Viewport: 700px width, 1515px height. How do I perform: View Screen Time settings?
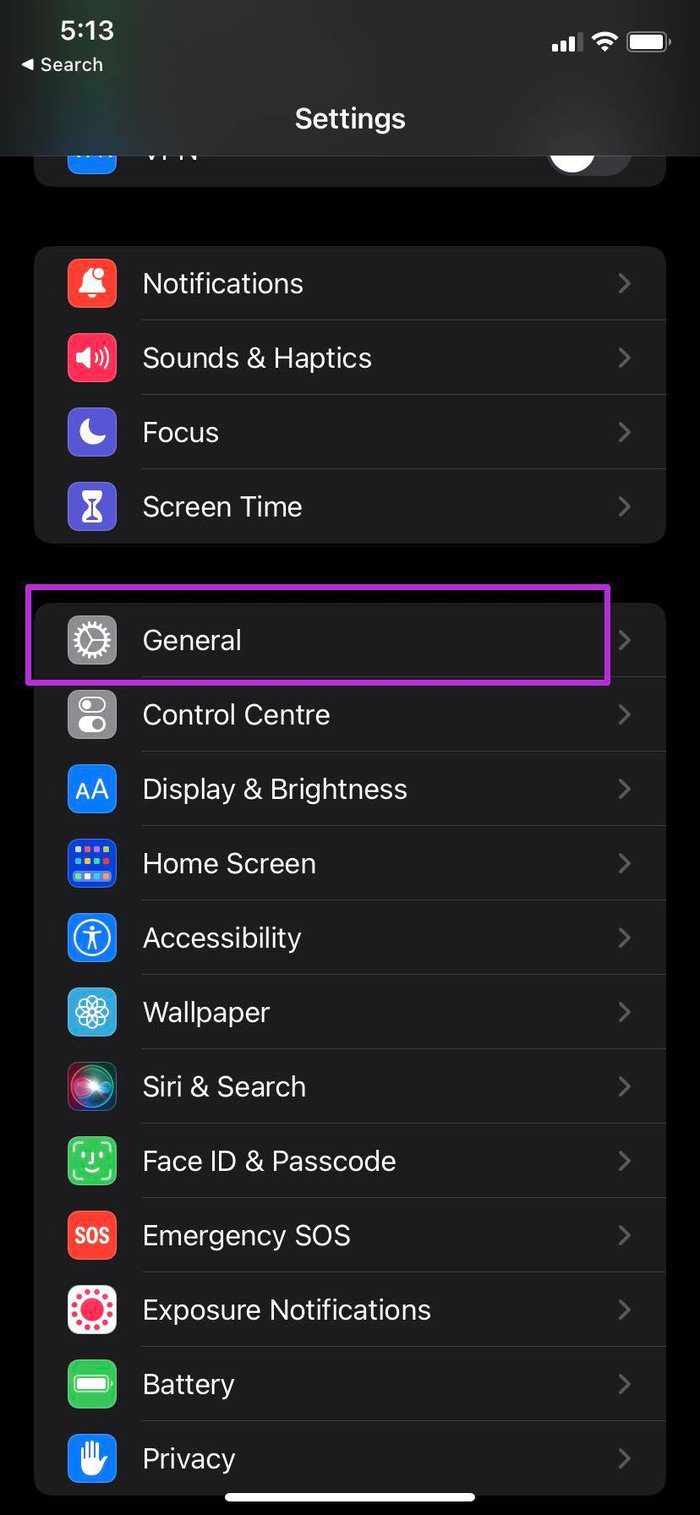[x=350, y=507]
